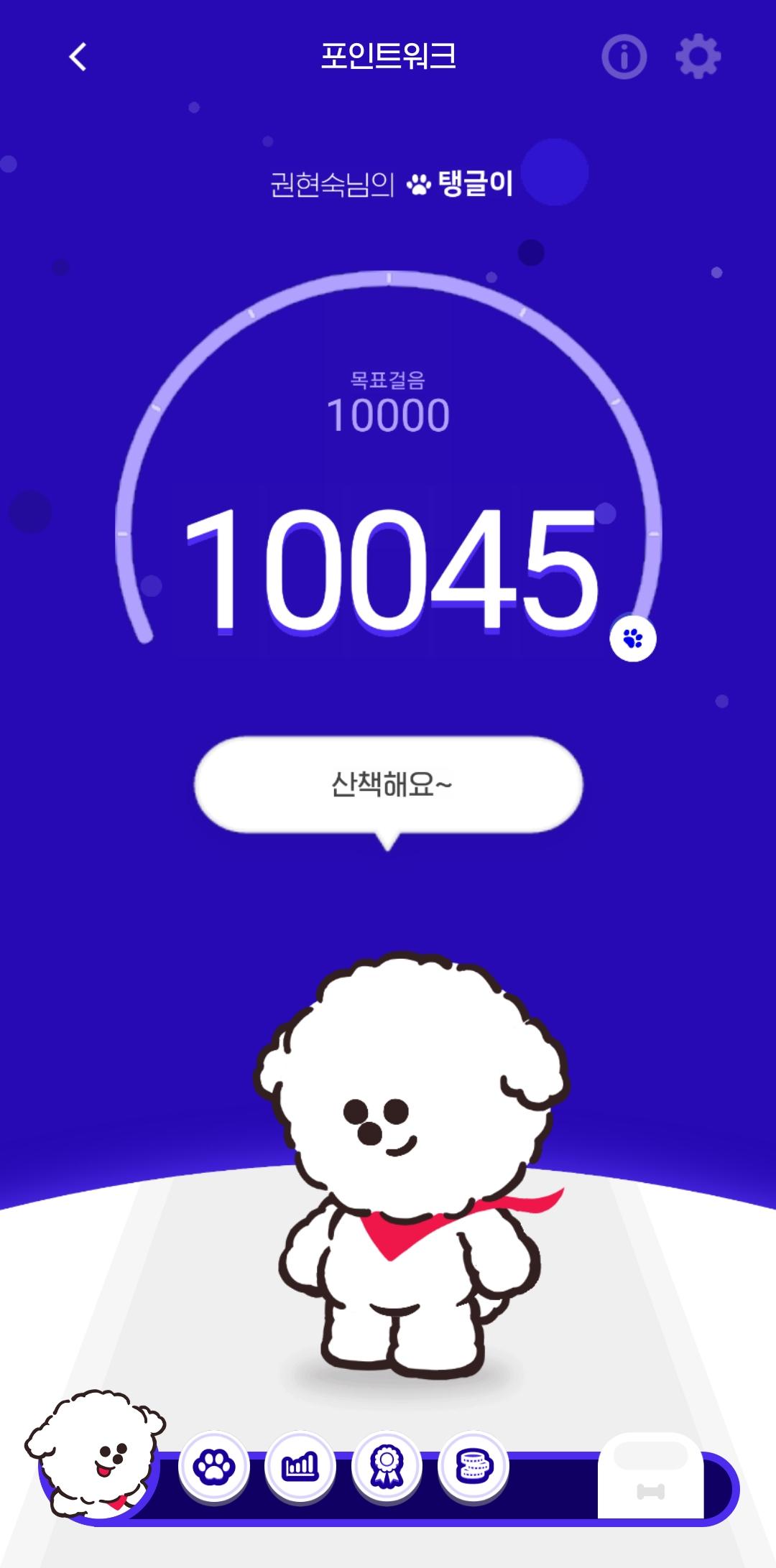The width and height of the screenshot is (776, 1568).
Task: Tap the paw print button in the bottom bar
Action: point(213,1466)
